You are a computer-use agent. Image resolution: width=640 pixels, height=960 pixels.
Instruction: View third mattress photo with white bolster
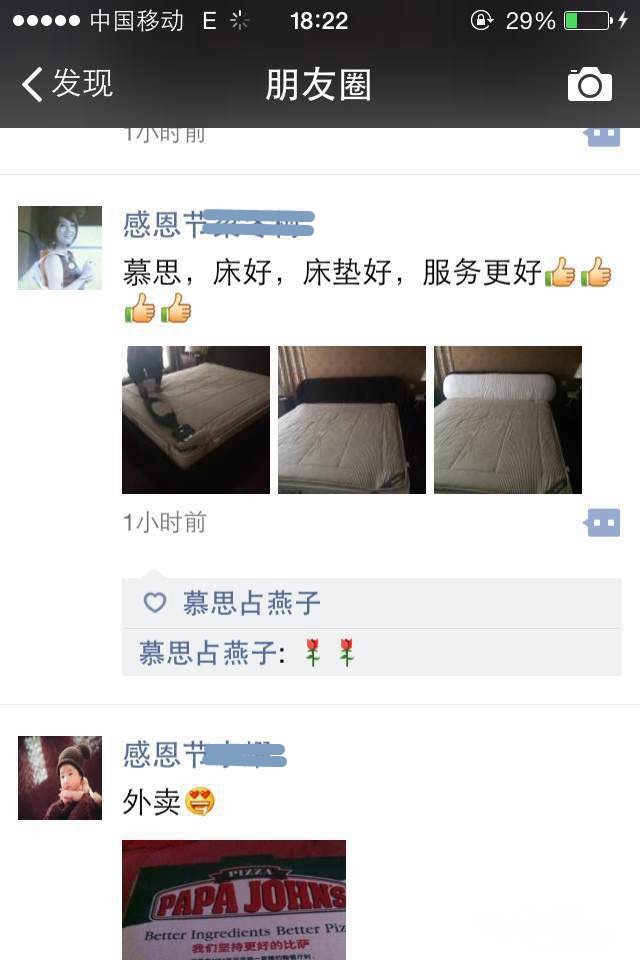coord(508,420)
